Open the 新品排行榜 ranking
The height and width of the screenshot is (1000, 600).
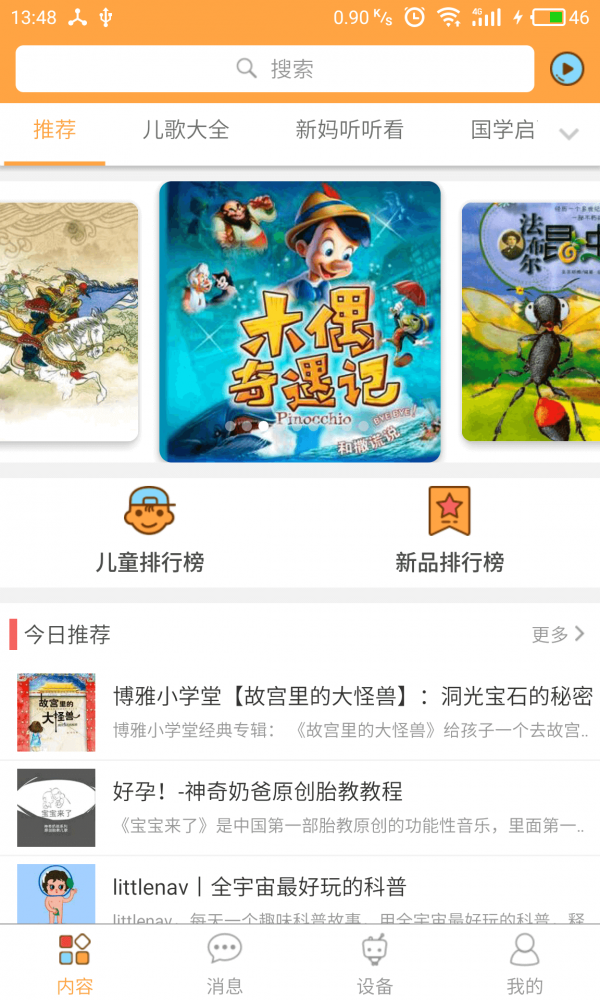point(449,530)
